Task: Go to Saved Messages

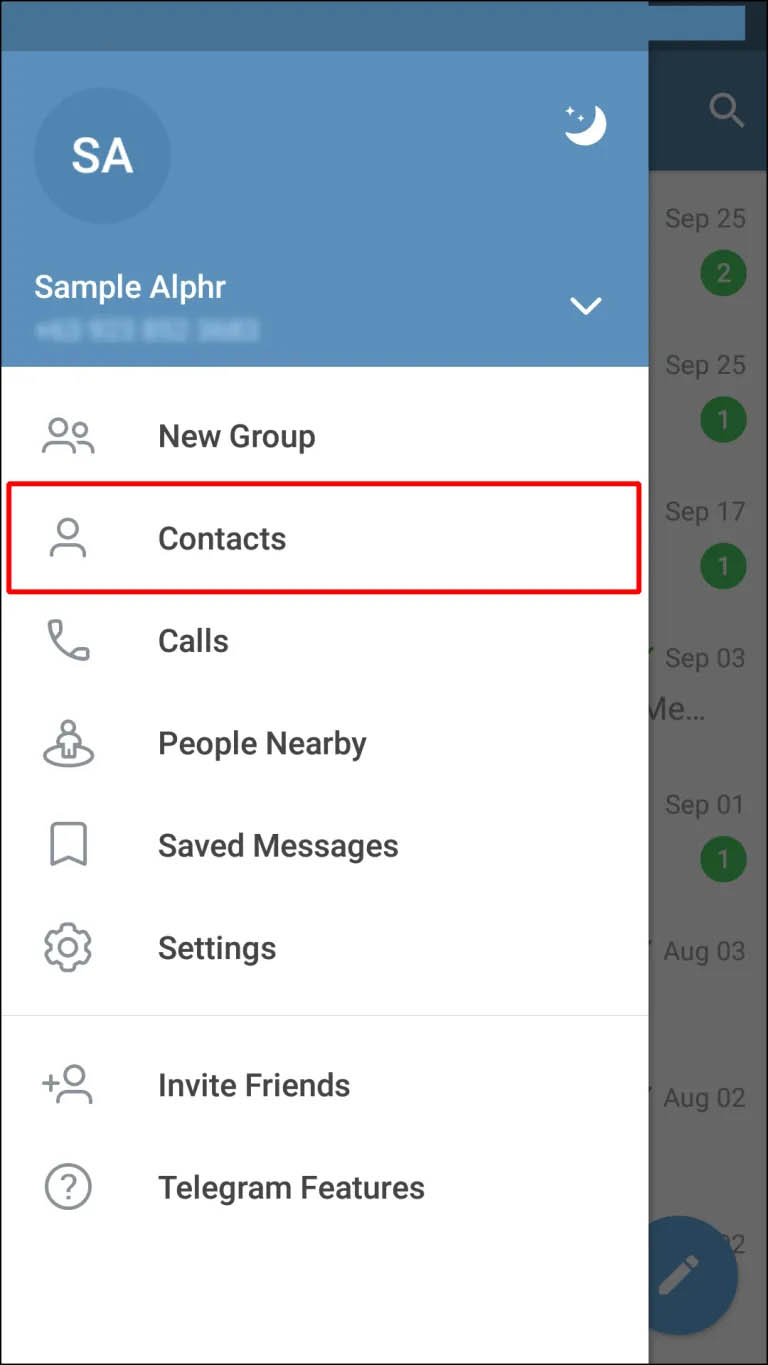Action: (324, 846)
